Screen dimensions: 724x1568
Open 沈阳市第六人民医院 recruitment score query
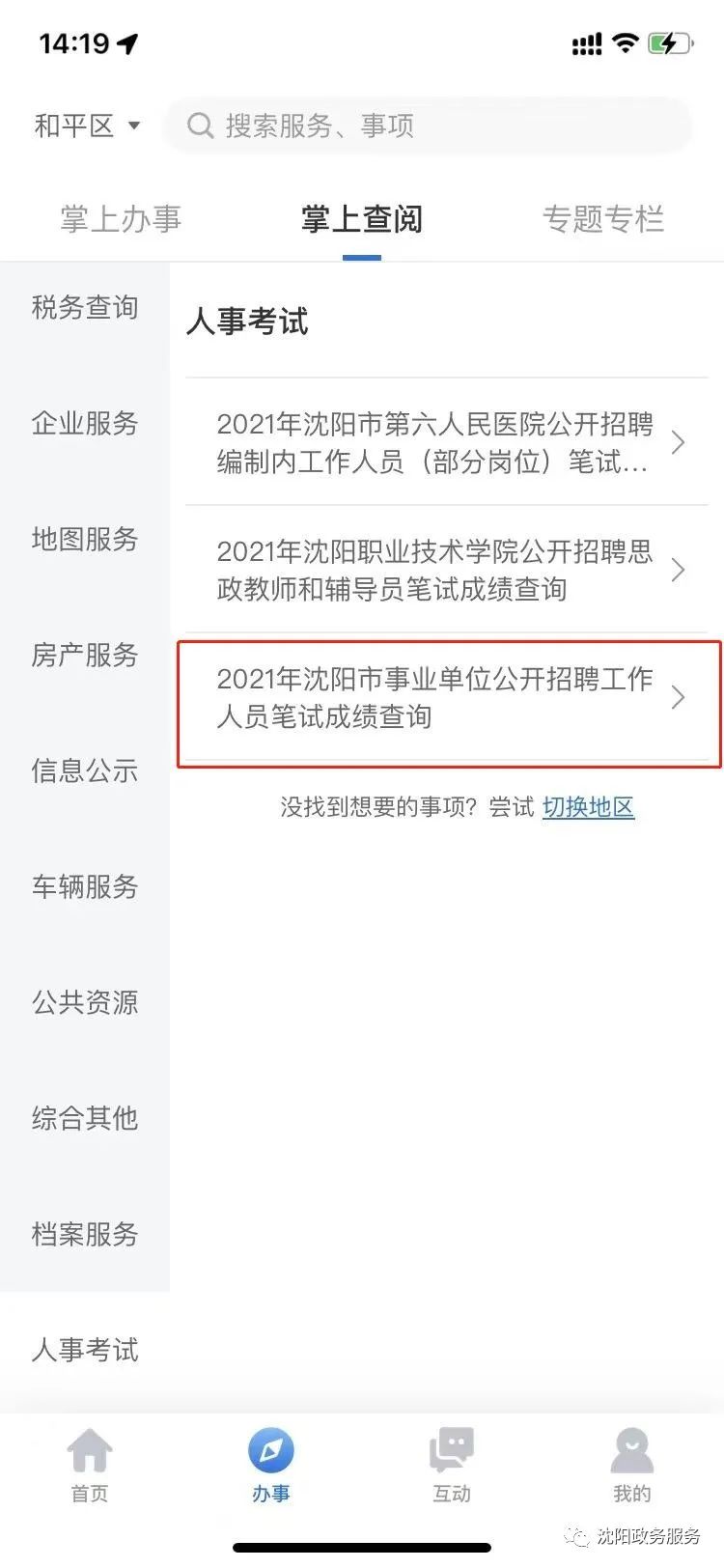coord(444,443)
